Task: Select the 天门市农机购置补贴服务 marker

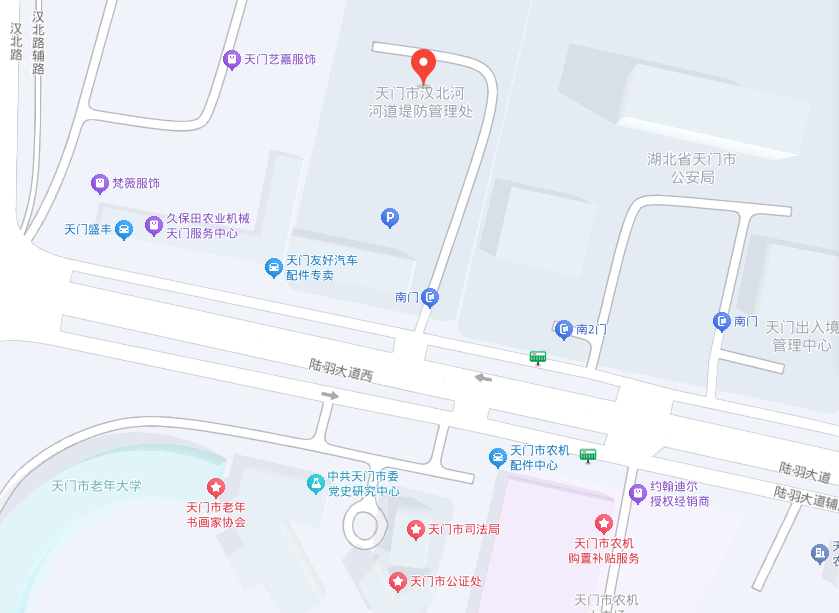Action: (603, 523)
